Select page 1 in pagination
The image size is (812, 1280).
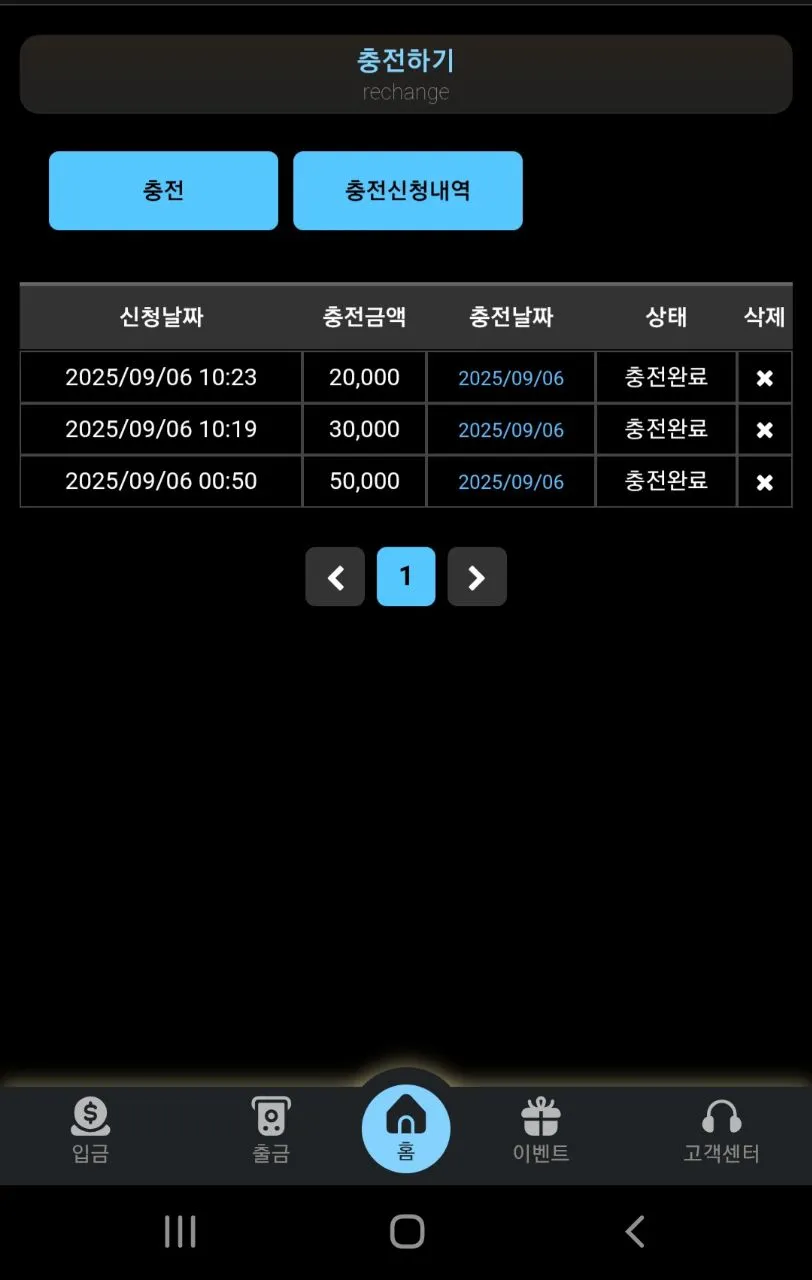[x=406, y=577]
